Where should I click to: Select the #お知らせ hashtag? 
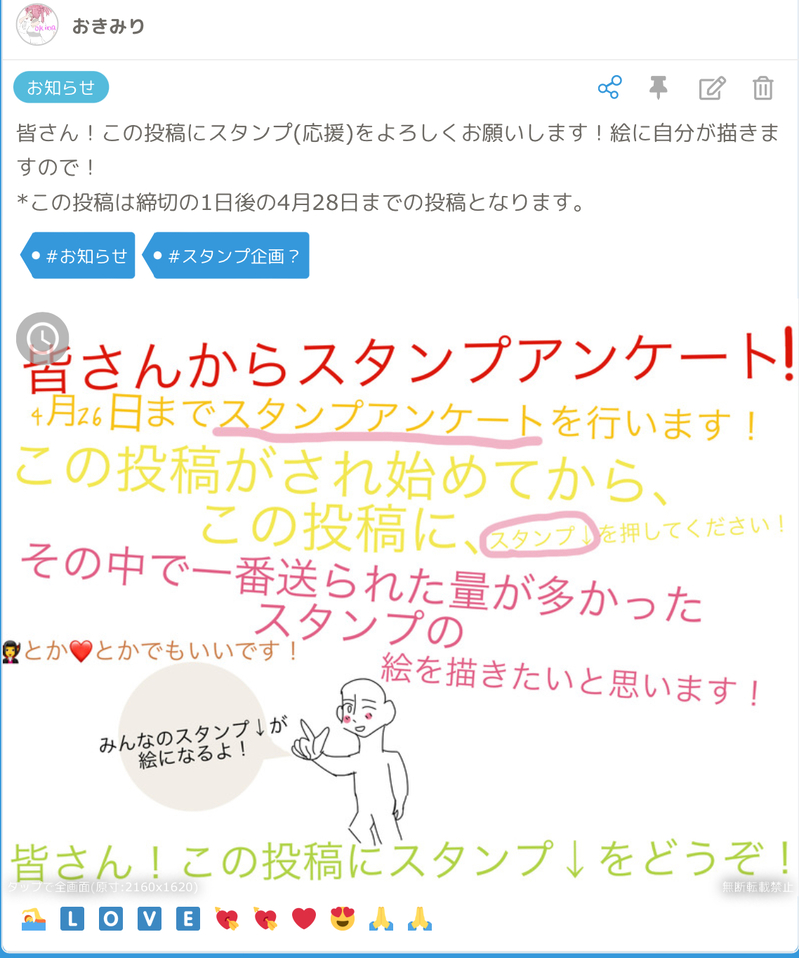click(79, 256)
